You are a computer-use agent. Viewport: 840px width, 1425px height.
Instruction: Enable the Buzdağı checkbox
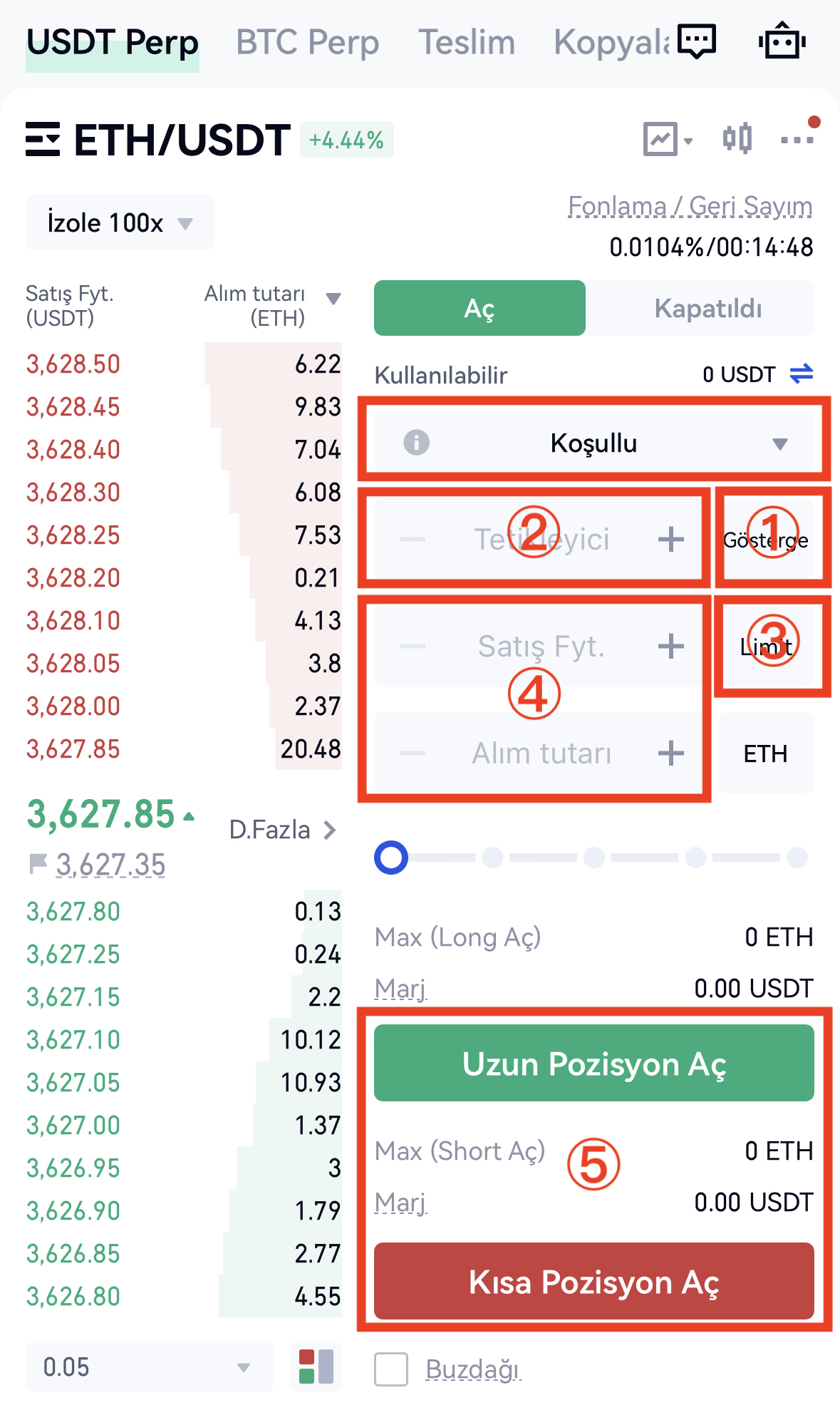point(391,1369)
